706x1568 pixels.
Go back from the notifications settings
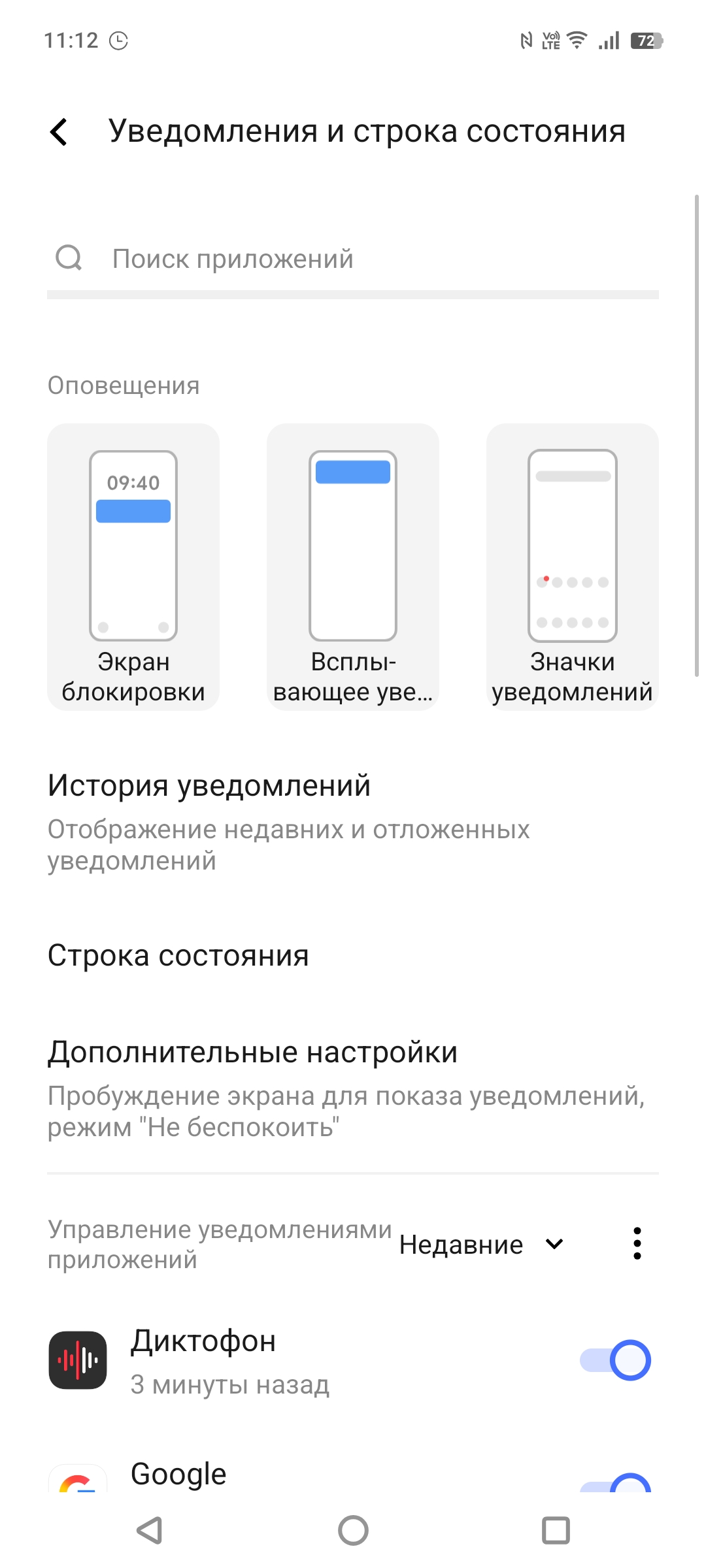(x=59, y=132)
